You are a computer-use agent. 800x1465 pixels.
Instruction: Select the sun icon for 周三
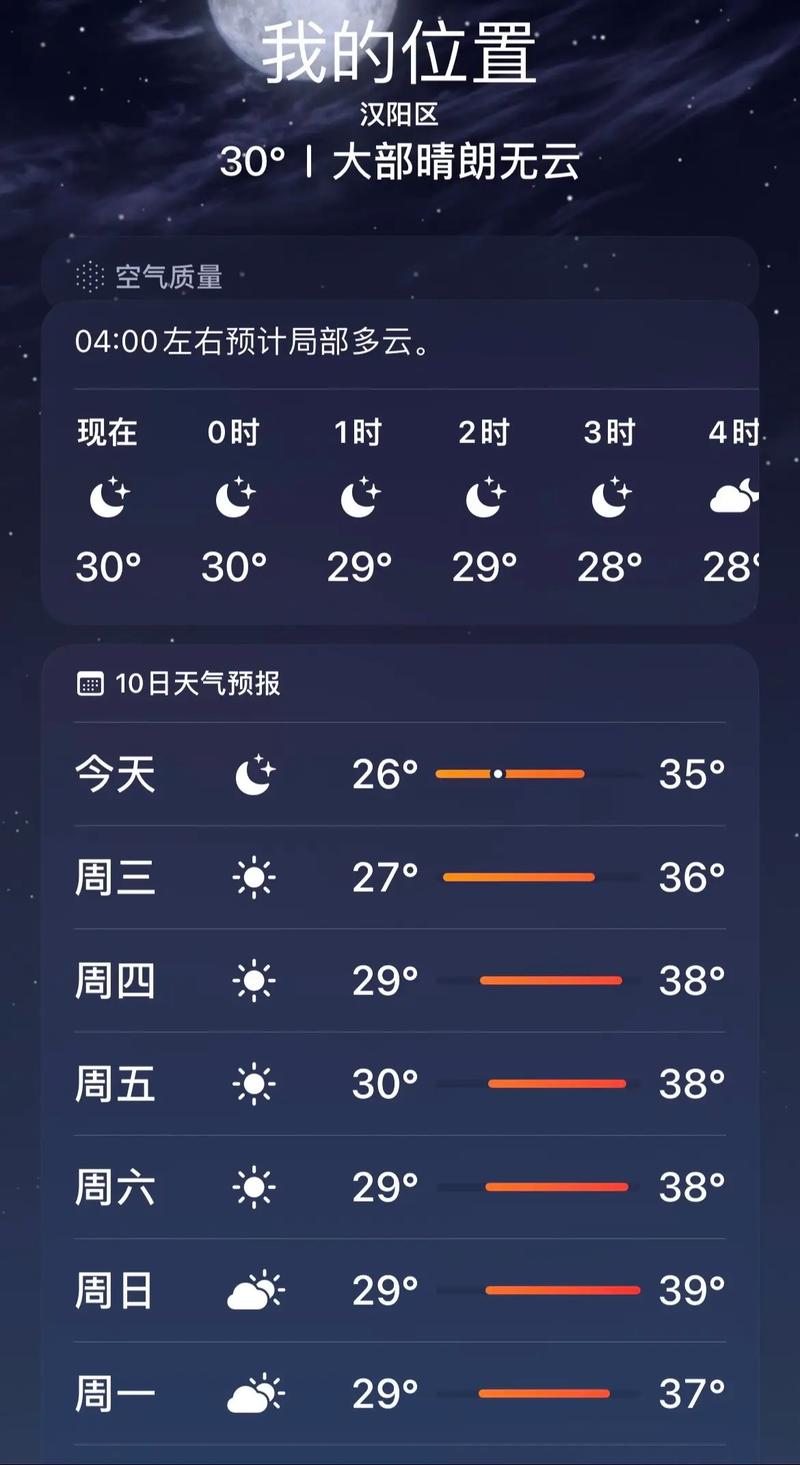254,876
